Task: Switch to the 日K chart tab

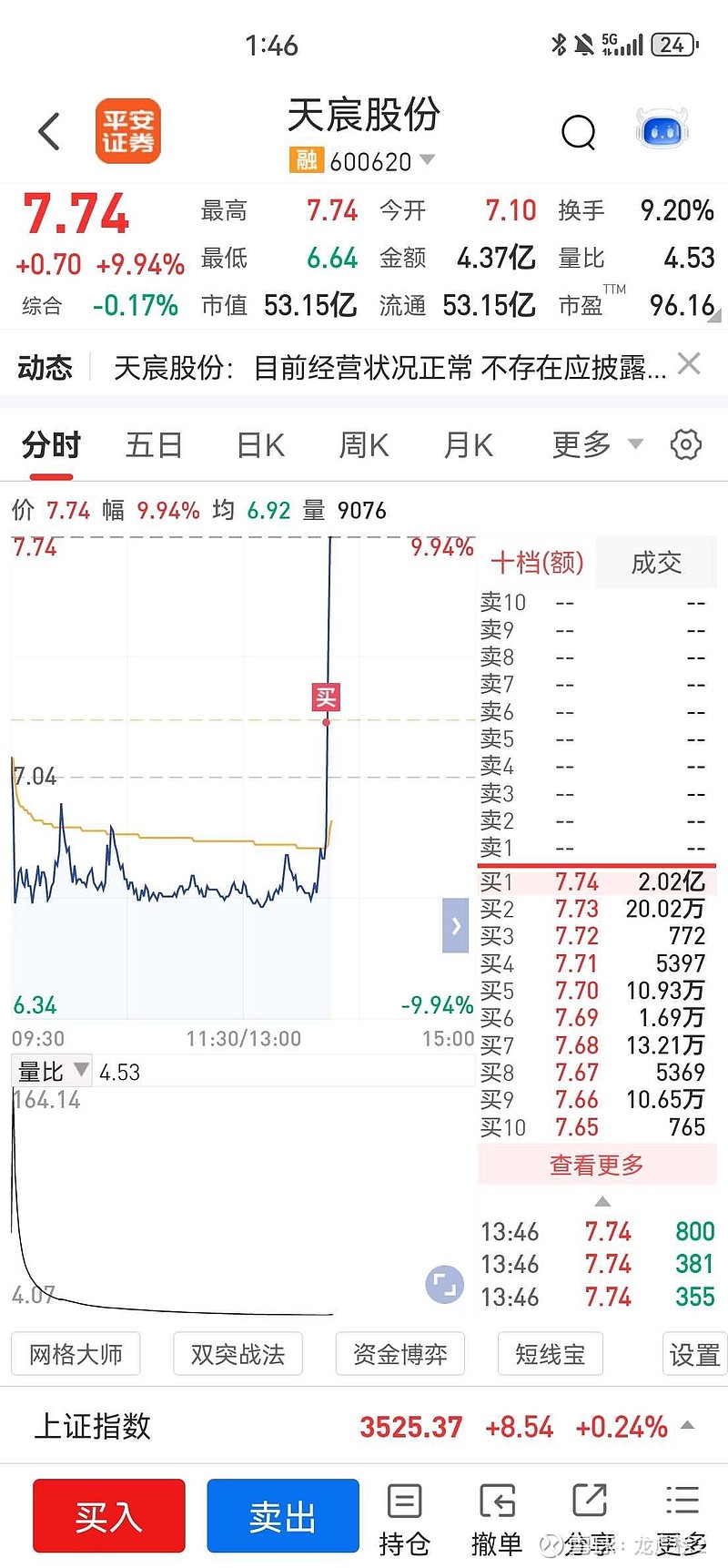Action: click(x=261, y=445)
